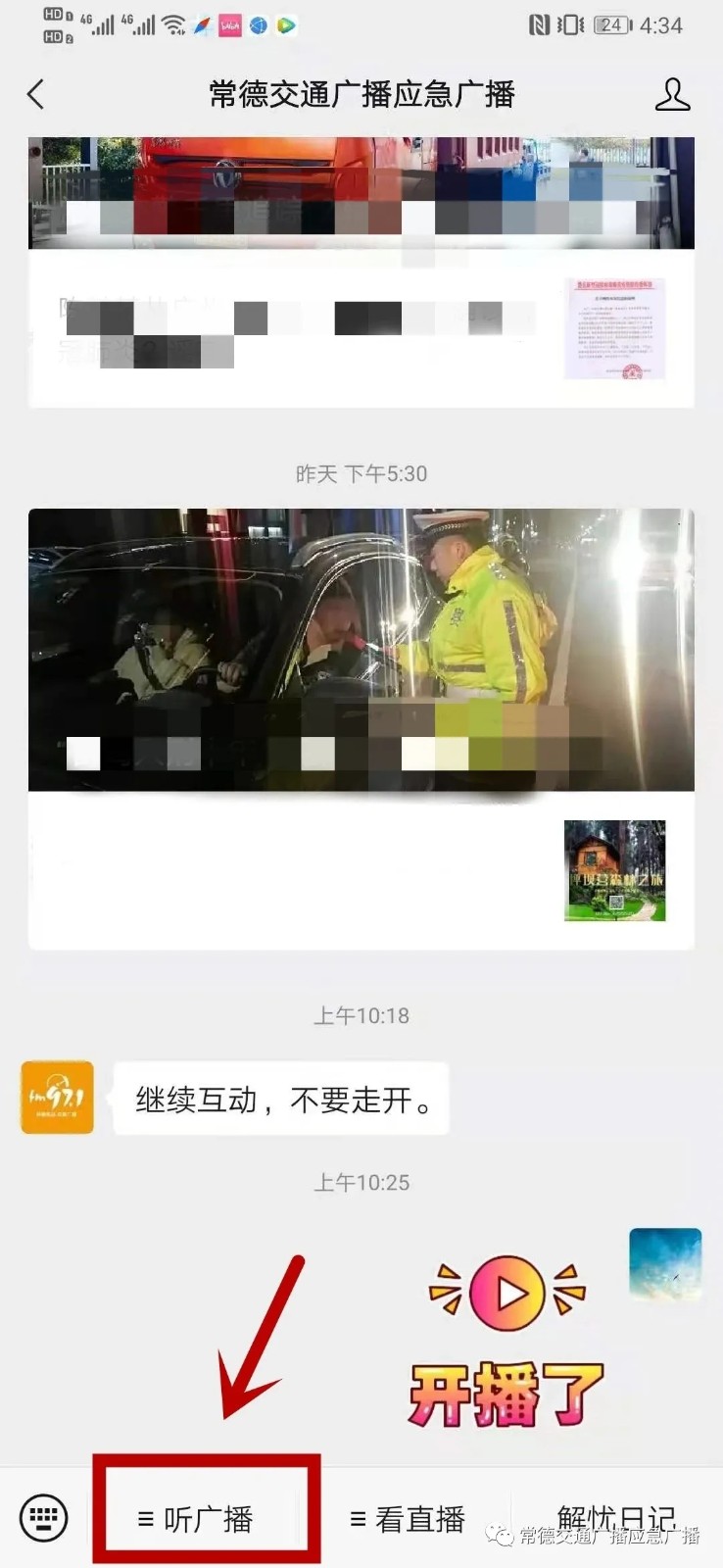Open the 解忧日记 menu

(x=615, y=1517)
